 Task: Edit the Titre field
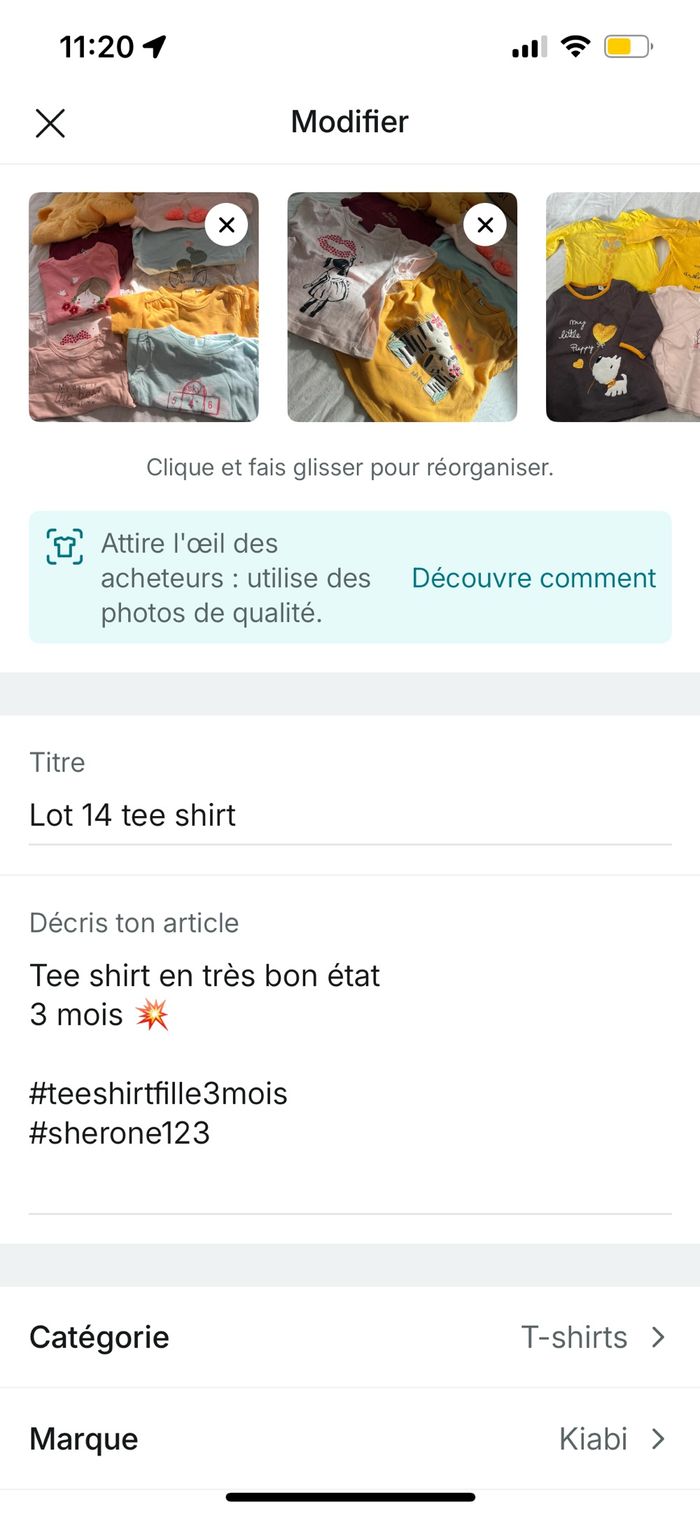(348, 815)
